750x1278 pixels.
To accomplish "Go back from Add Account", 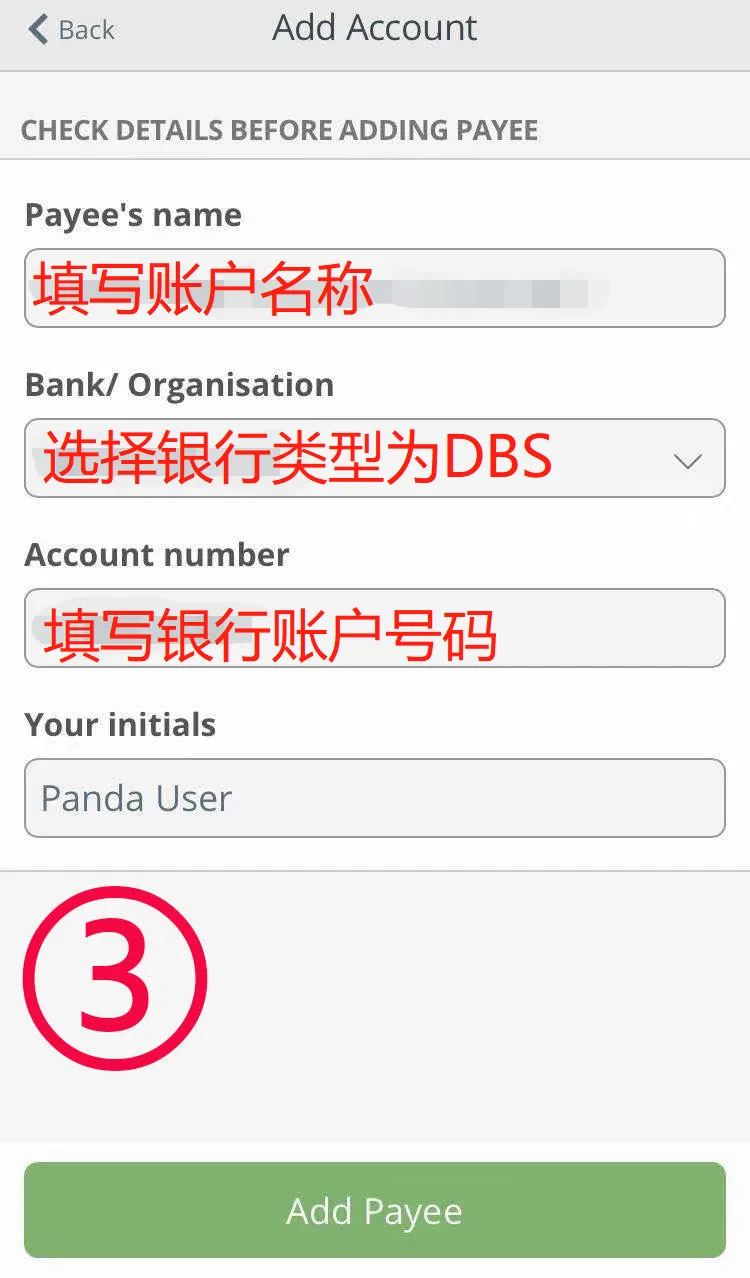I will 71,30.
